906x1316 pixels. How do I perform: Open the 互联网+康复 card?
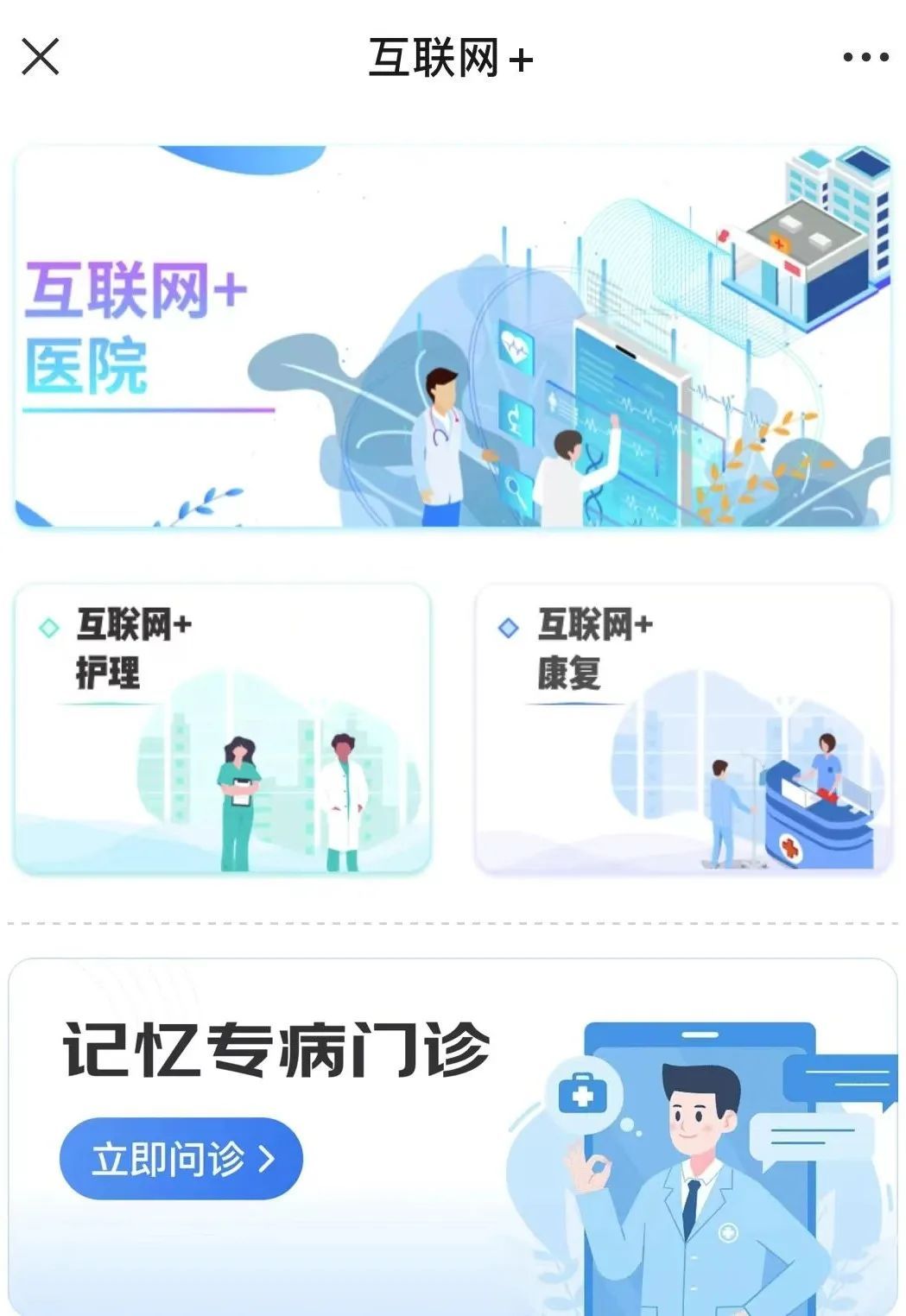682,730
